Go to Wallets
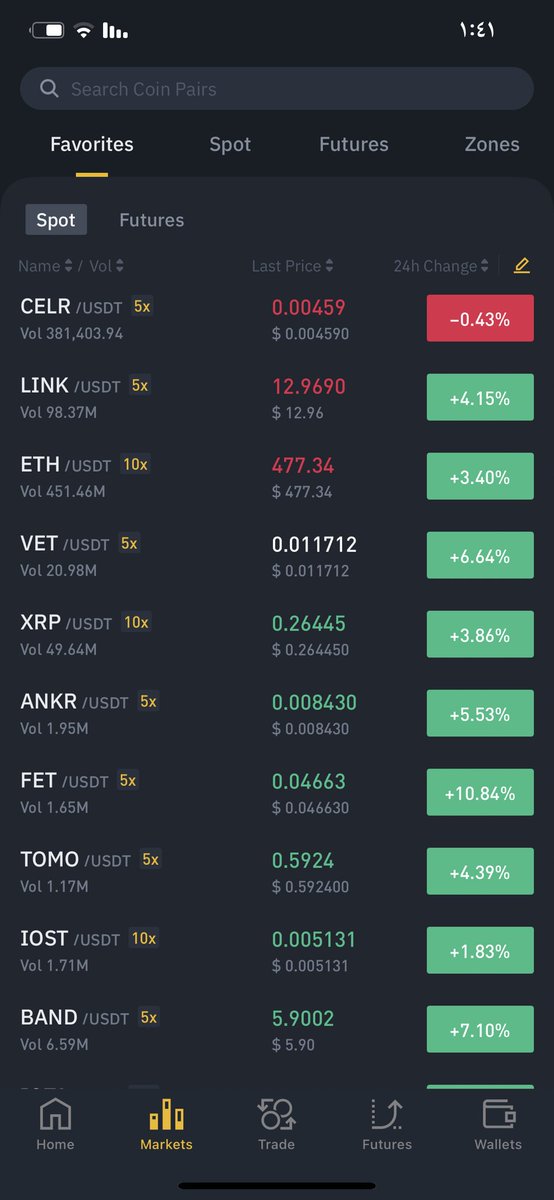Screen dimensions: 554x1200 [x=498, y=1124]
